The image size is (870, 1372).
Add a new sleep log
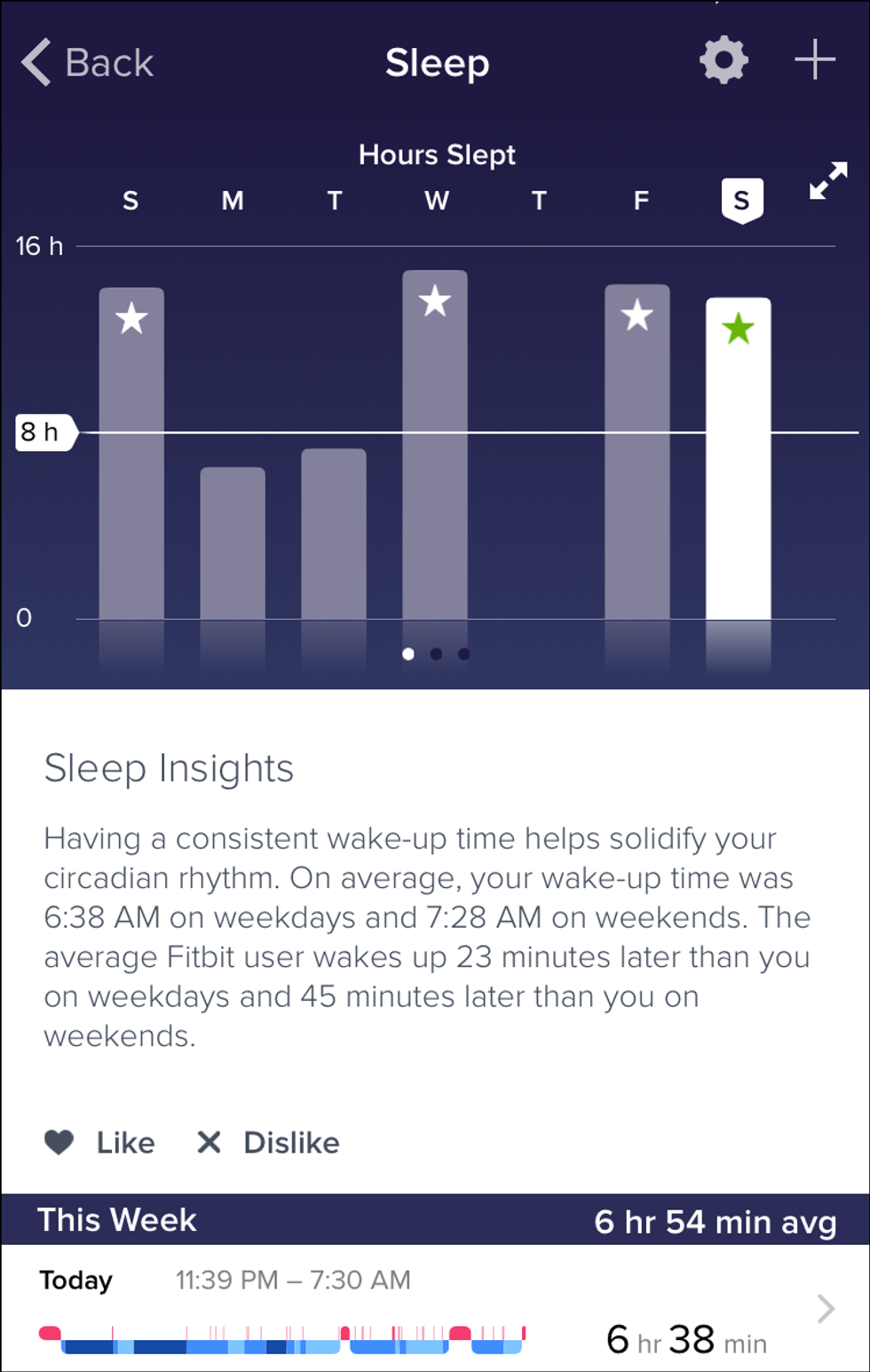click(814, 61)
